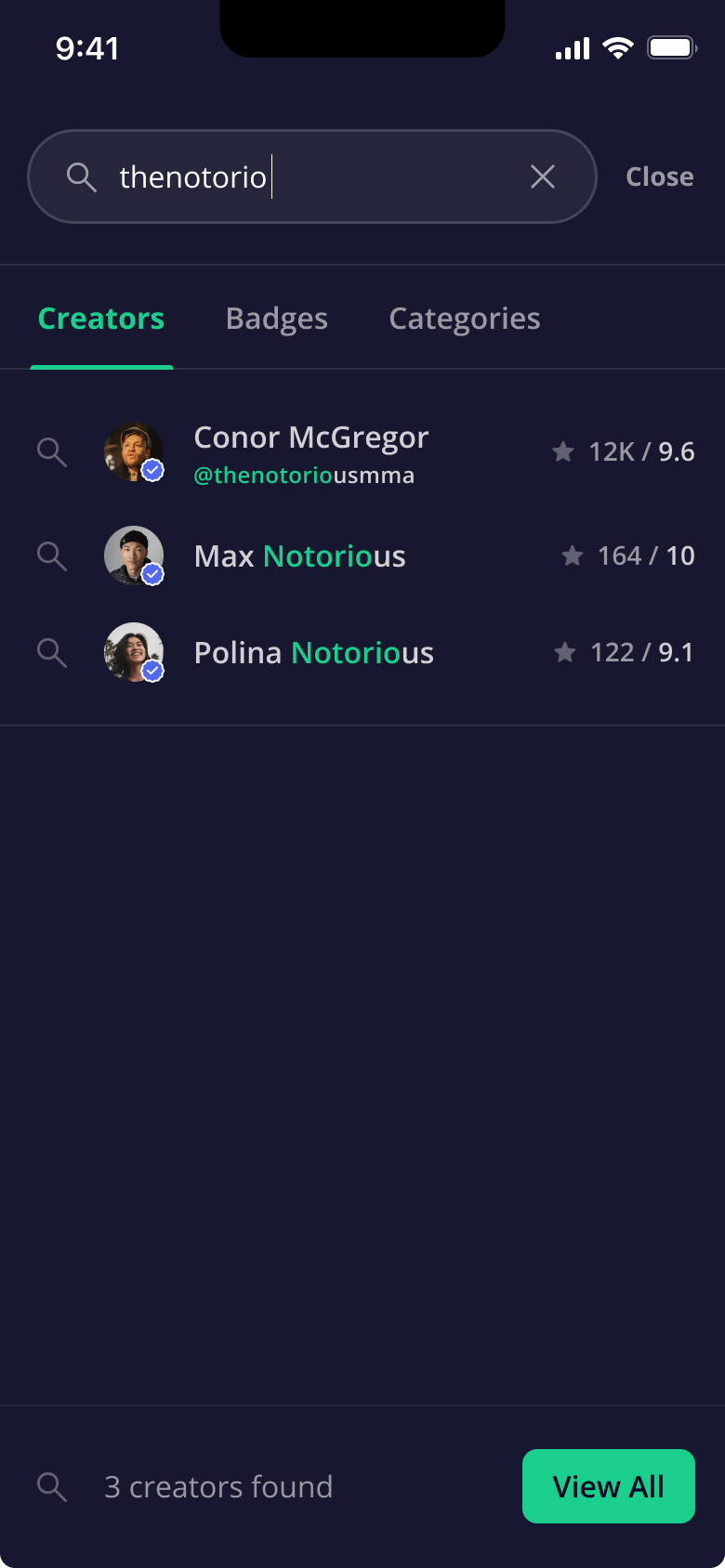Open the Max Notorious result

click(x=299, y=556)
